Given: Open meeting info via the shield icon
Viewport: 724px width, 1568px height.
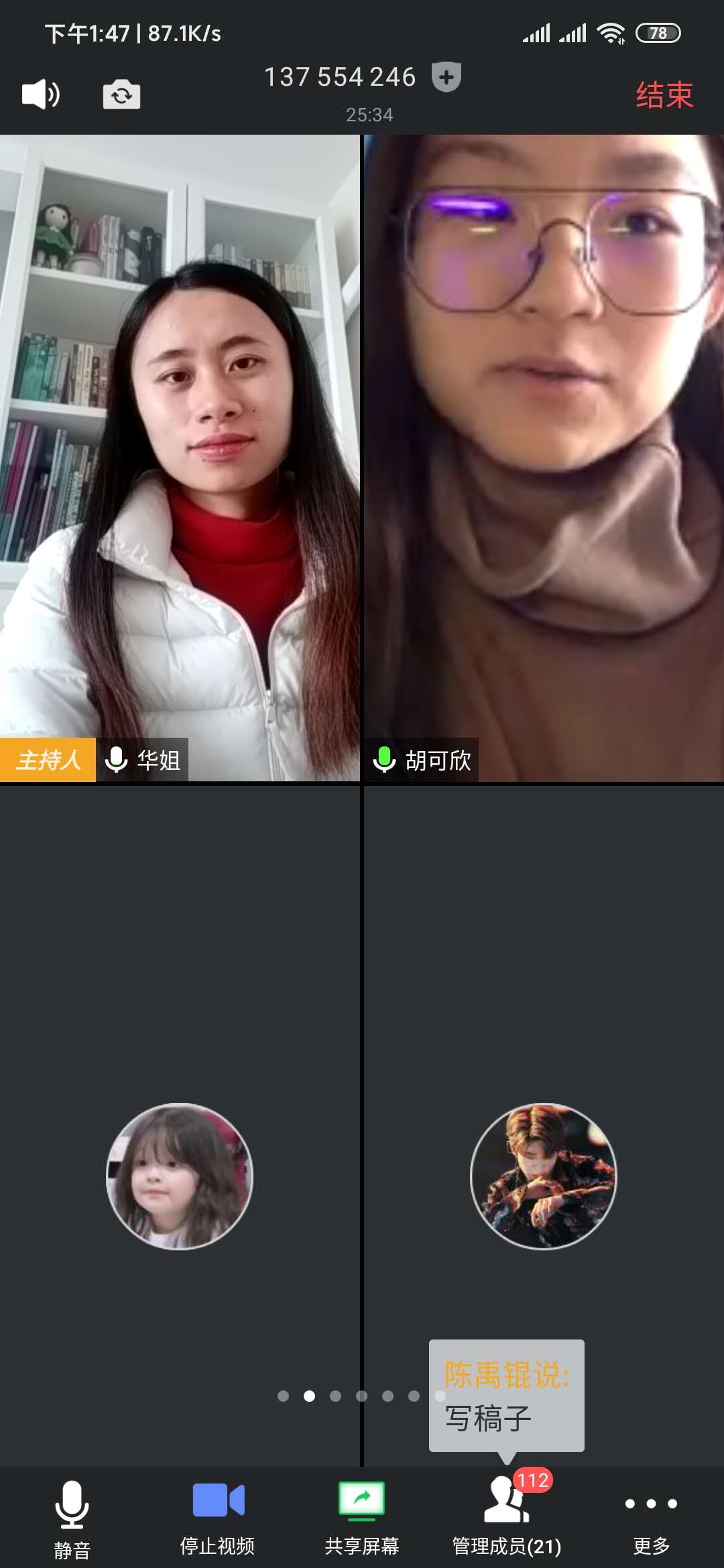Looking at the screenshot, I should 446,77.
